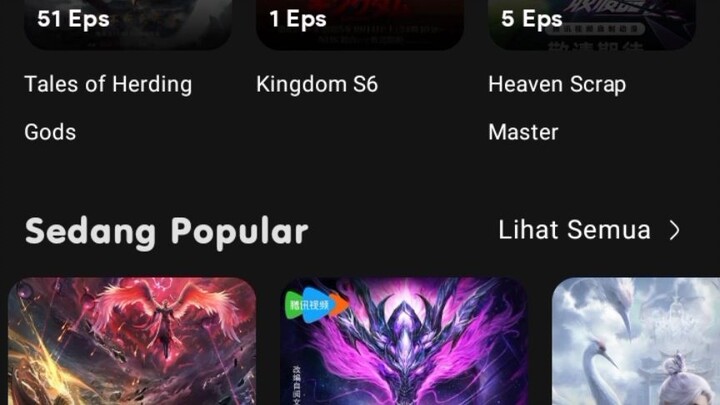
Task: Open the Kingdom S6 card
Action: (317, 85)
